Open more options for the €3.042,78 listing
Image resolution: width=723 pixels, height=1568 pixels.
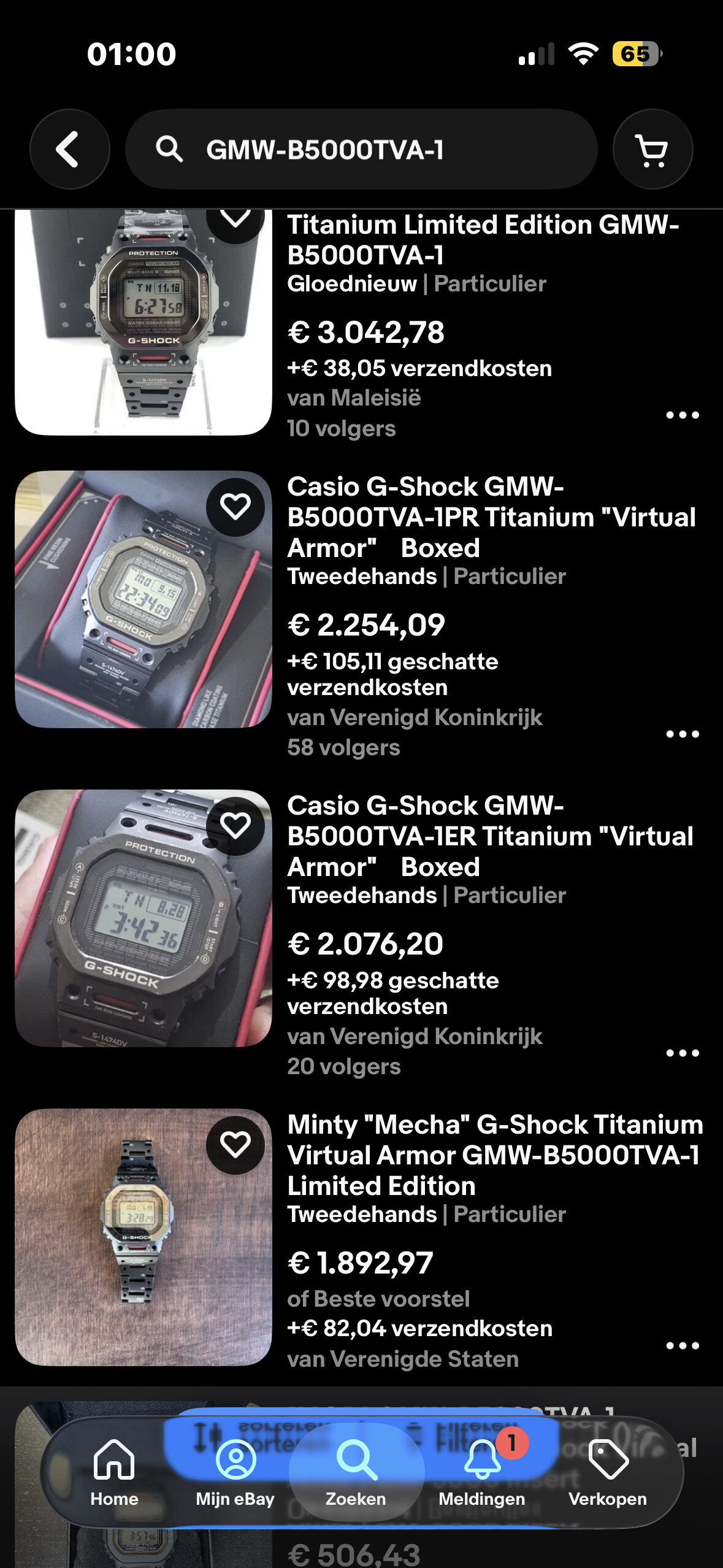682,415
